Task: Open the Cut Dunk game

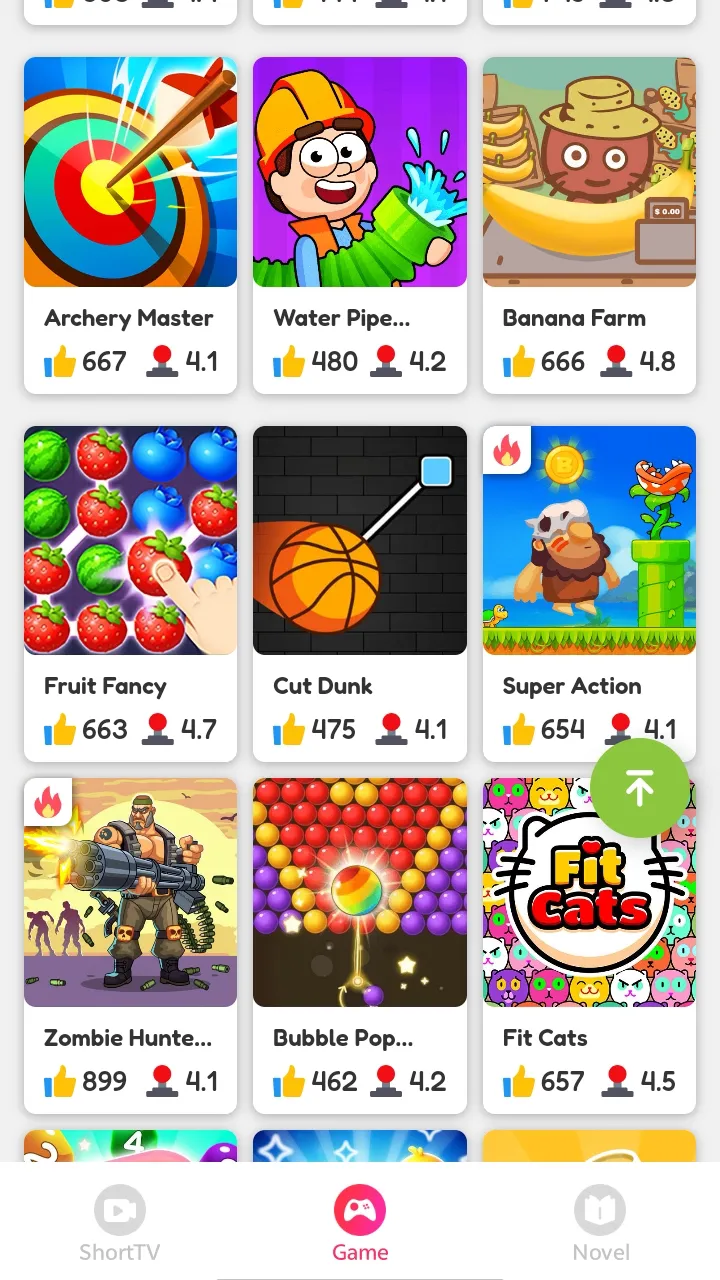Action: coord(360,541)
